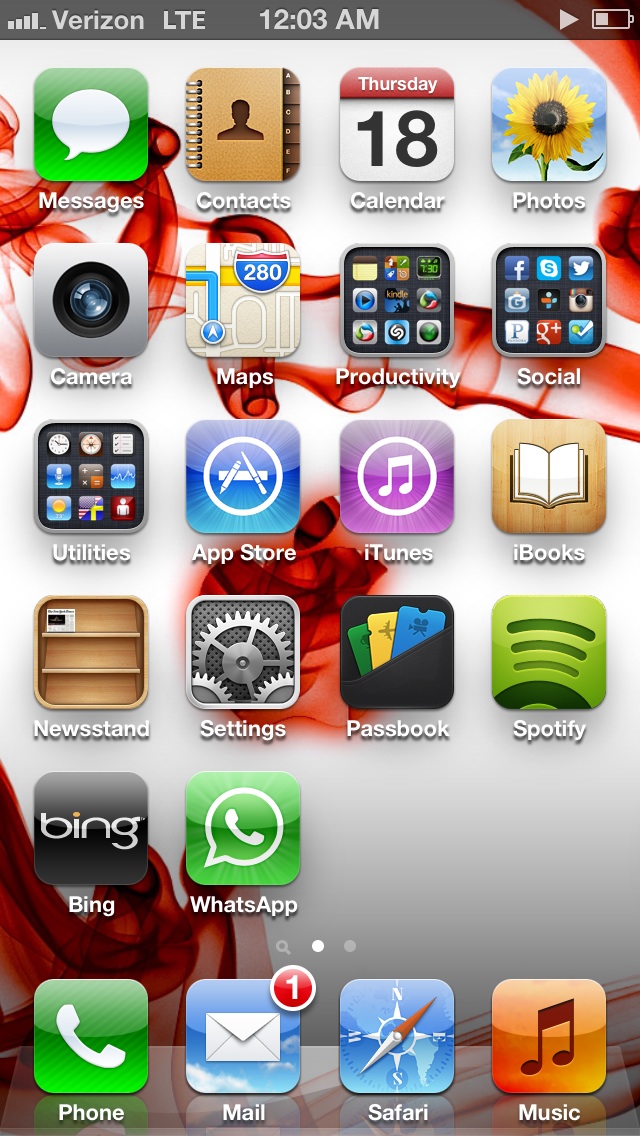Open the Social folder
This screenshot has width=640, height=1136.
pyautogui.click(x=549, y=301)
